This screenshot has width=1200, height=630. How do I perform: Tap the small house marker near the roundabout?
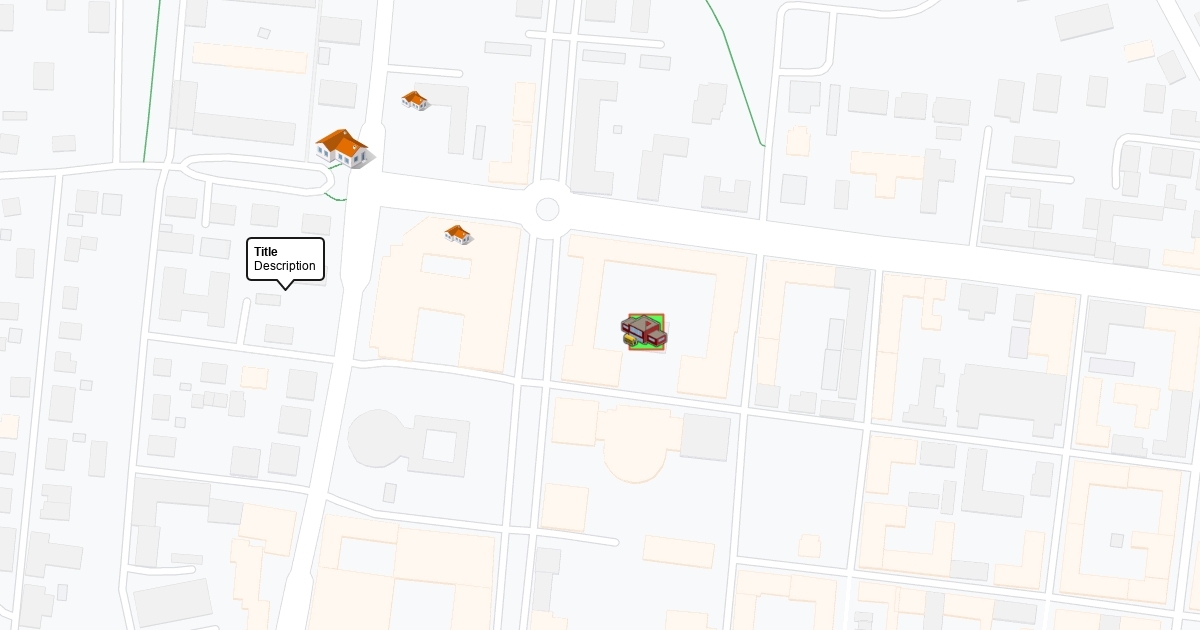pos(458,234)
